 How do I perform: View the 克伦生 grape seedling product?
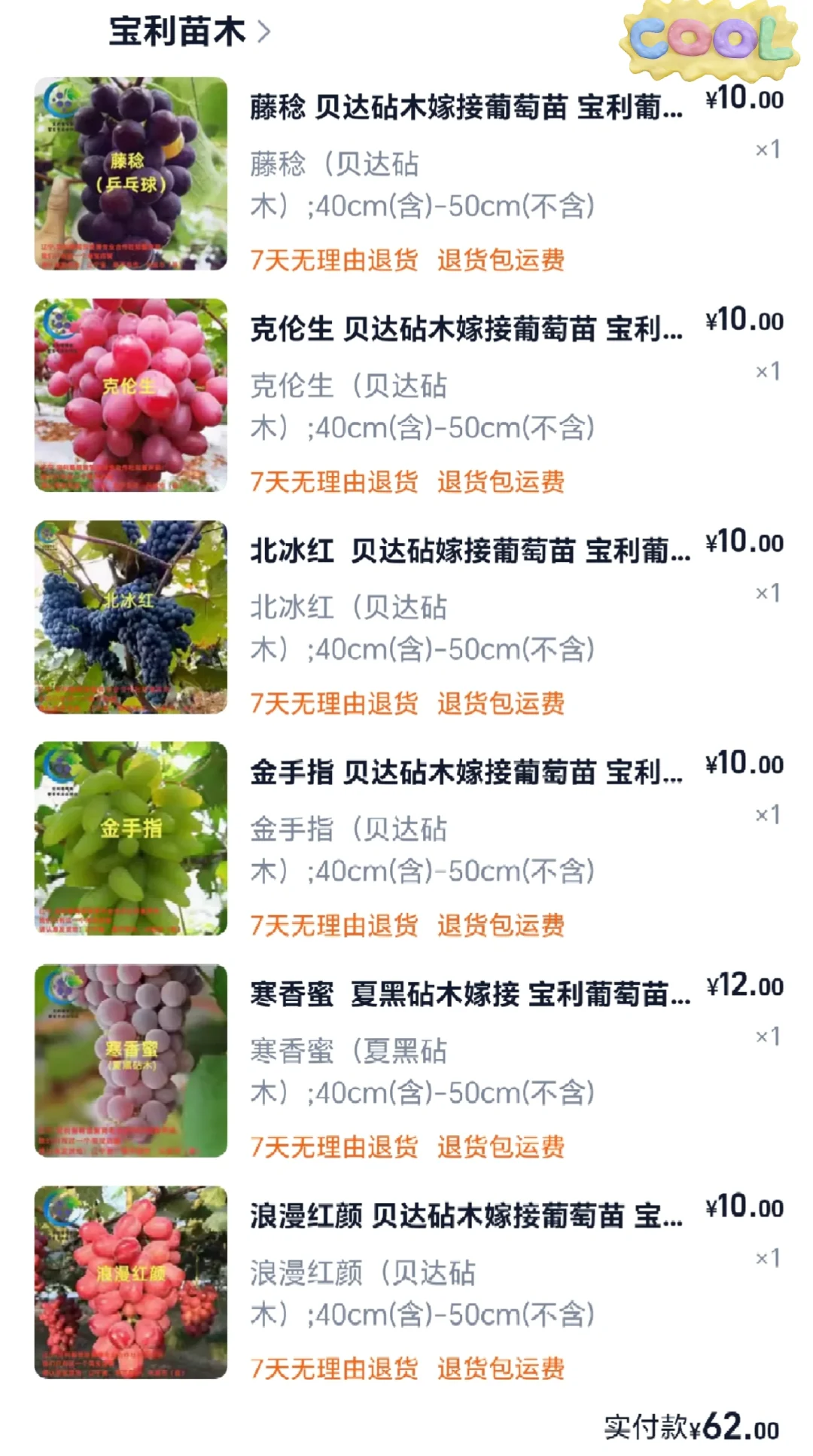[x=466, y=329]
